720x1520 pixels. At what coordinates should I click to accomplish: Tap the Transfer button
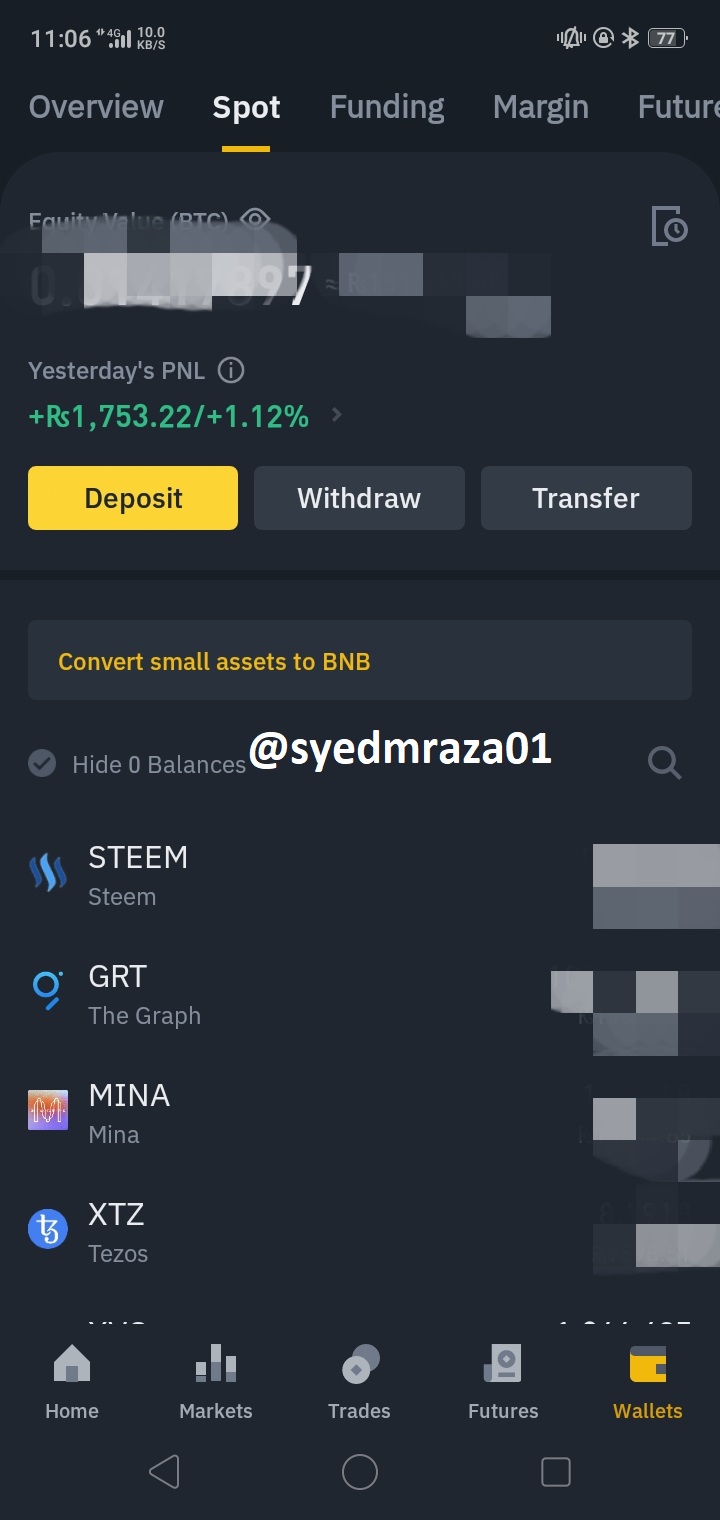[x=586, y=498]
